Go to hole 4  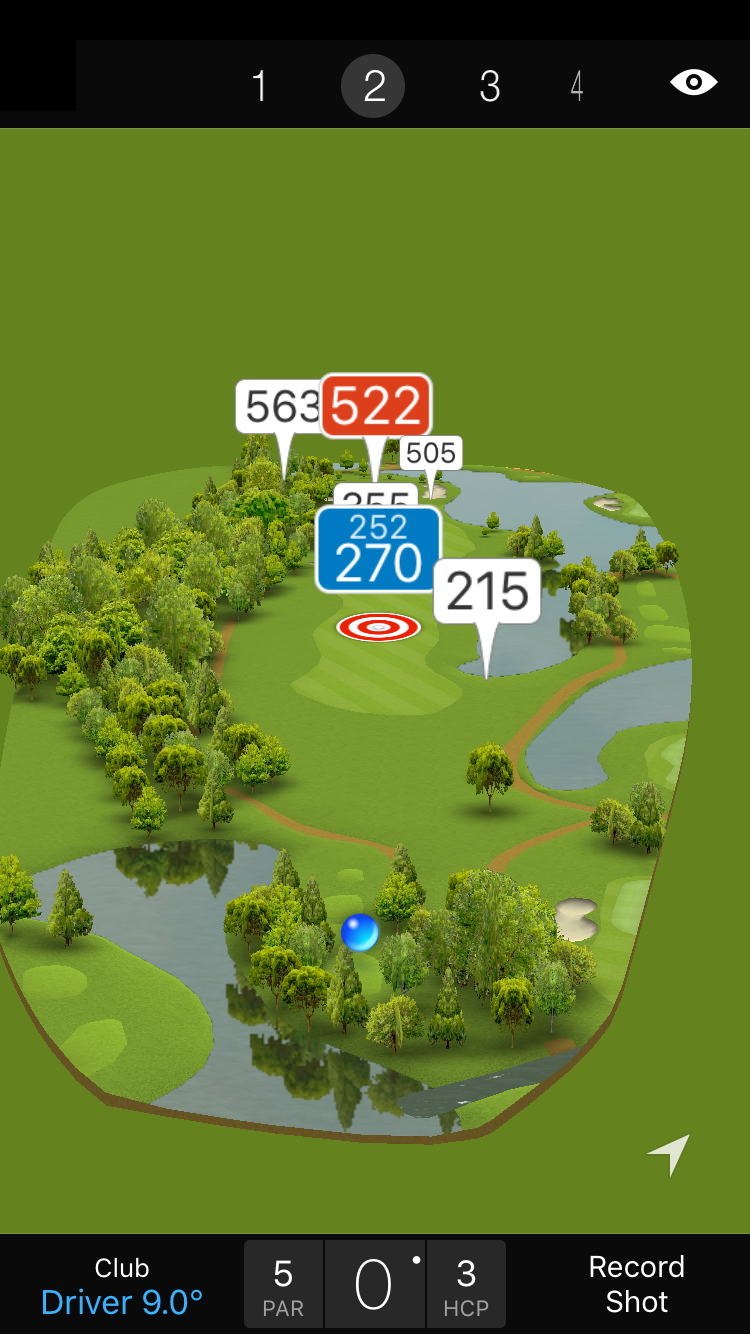(x=577, y=86)
